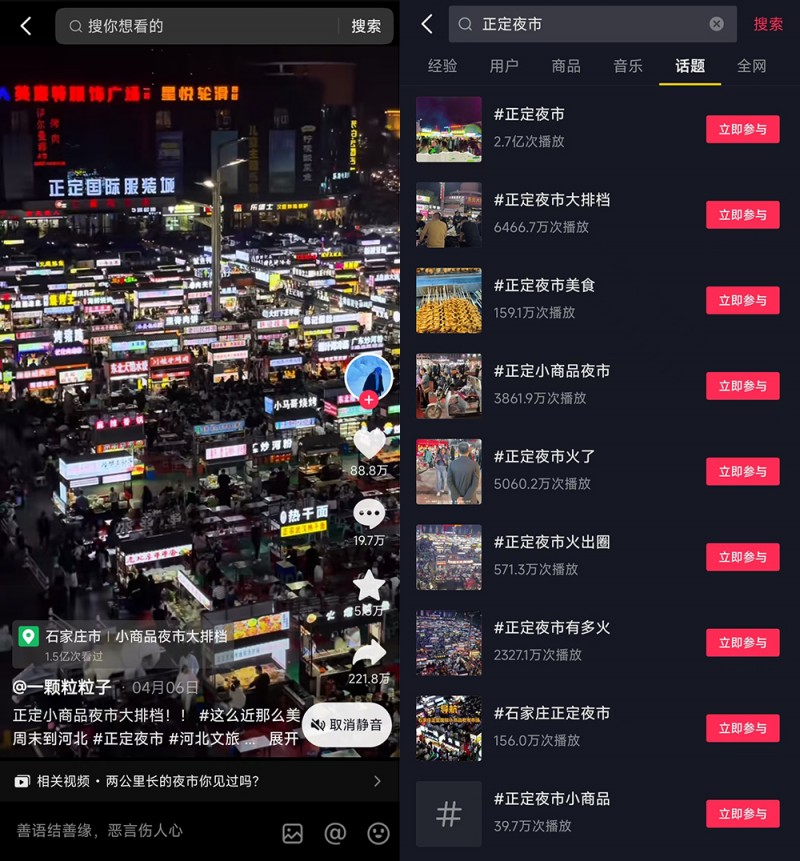Join topic #正定夜市 with 立即参与
Viewport: 800px width, 861px height.
click(742, 129)
